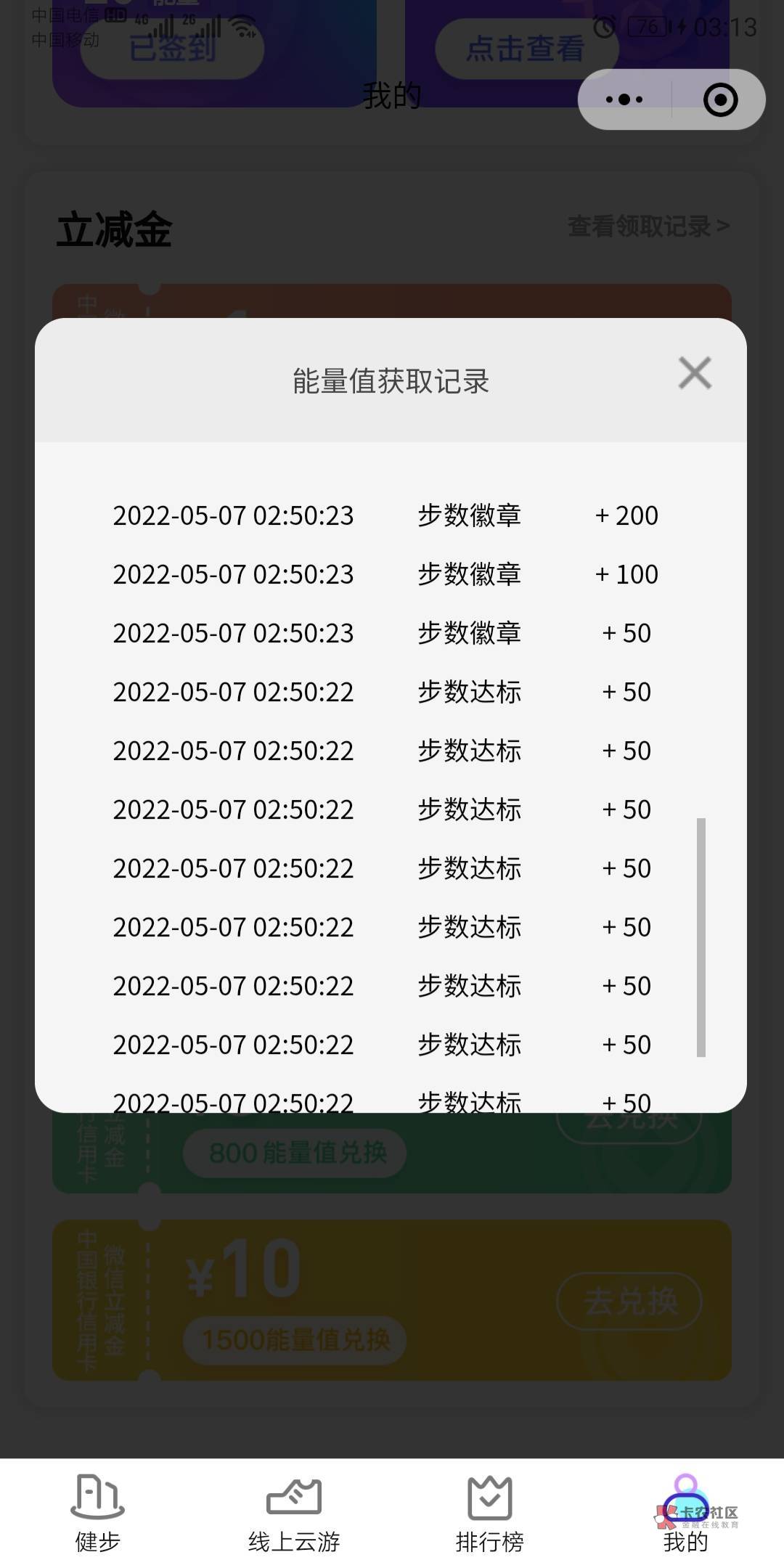This screenshot has width=784, height=1568.
Task: Tap 去兑换 on the ¥10 coupon
Action: tap(629, 1301)
